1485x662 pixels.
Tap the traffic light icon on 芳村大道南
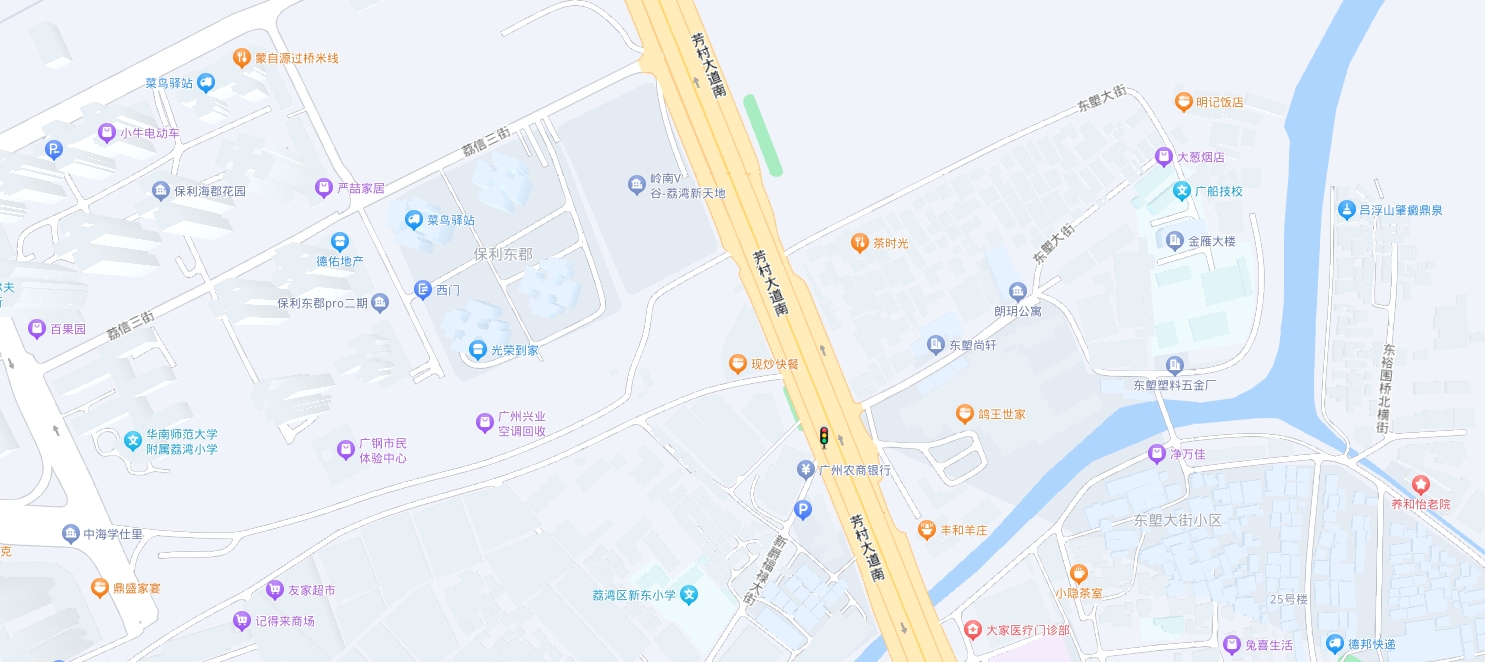tap(824, 436)
